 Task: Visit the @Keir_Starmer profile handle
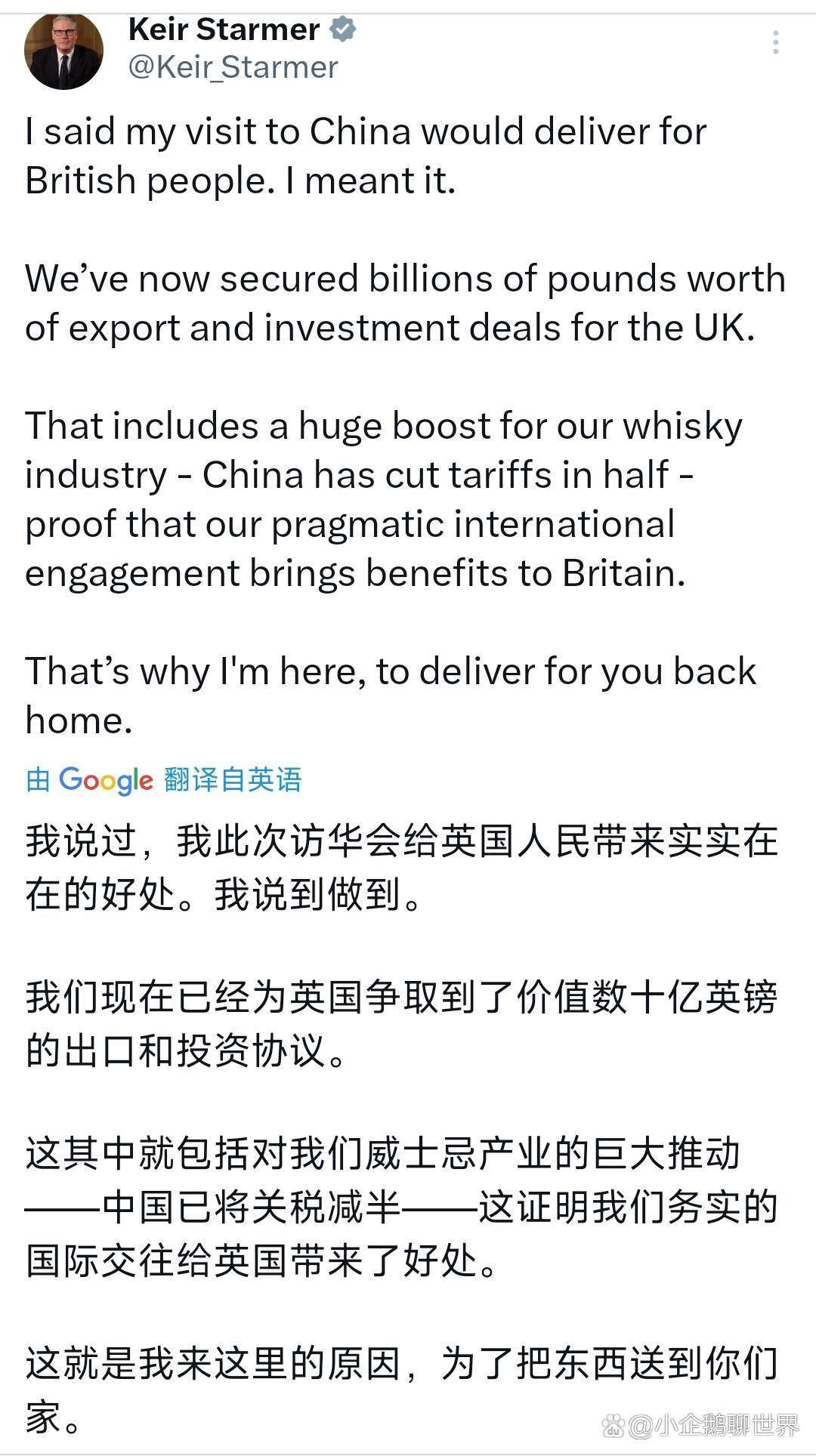coord(233,68)
